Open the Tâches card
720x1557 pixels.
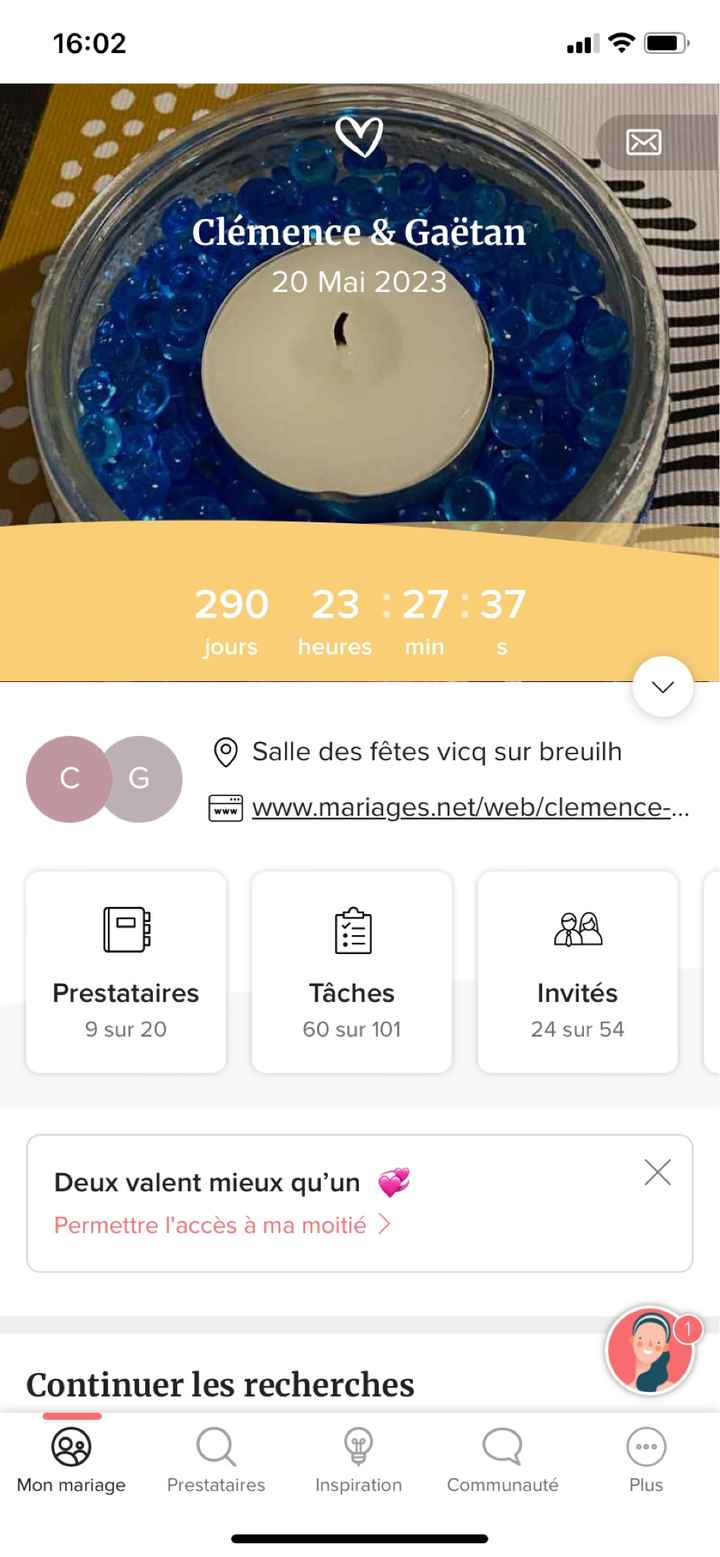point(352,971)
